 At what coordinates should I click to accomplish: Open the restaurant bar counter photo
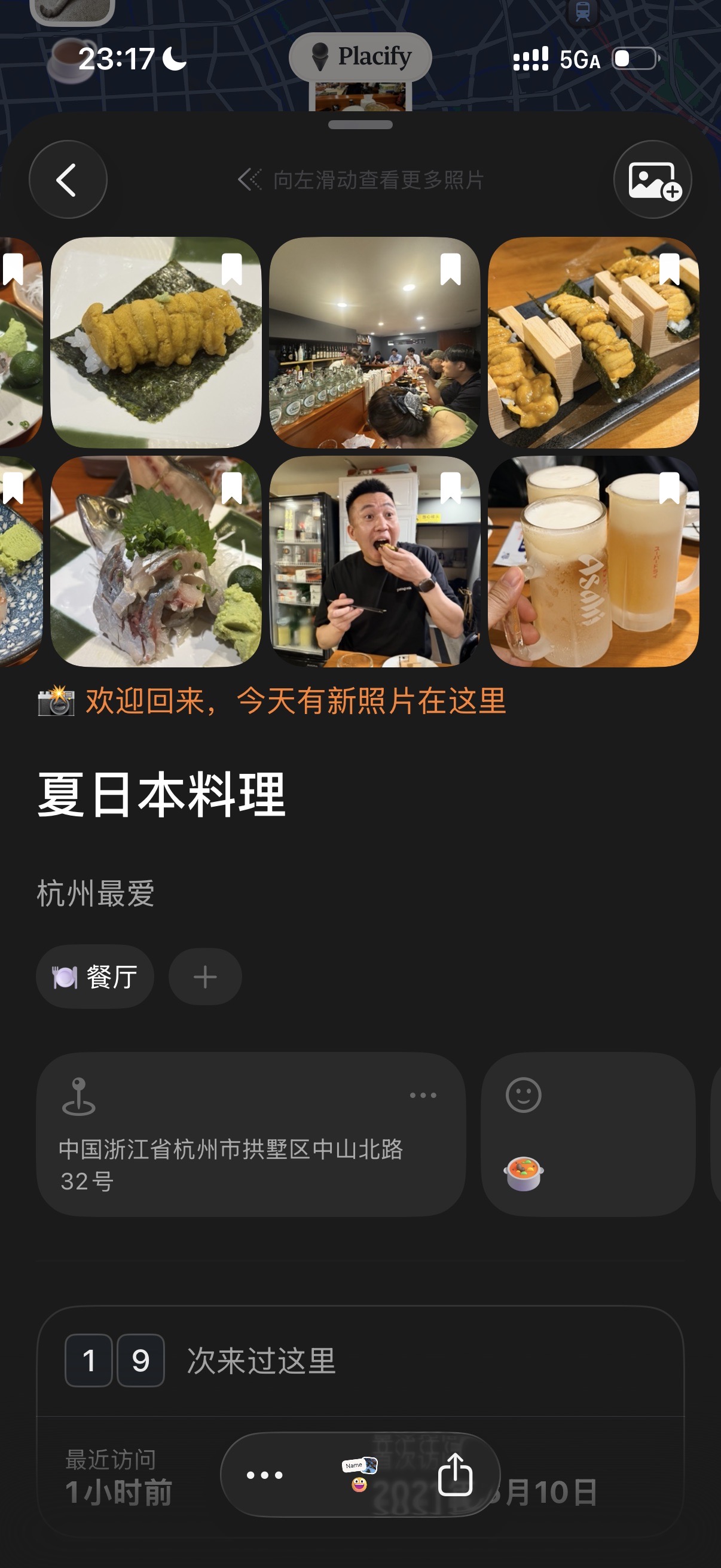tap(374, 342)
